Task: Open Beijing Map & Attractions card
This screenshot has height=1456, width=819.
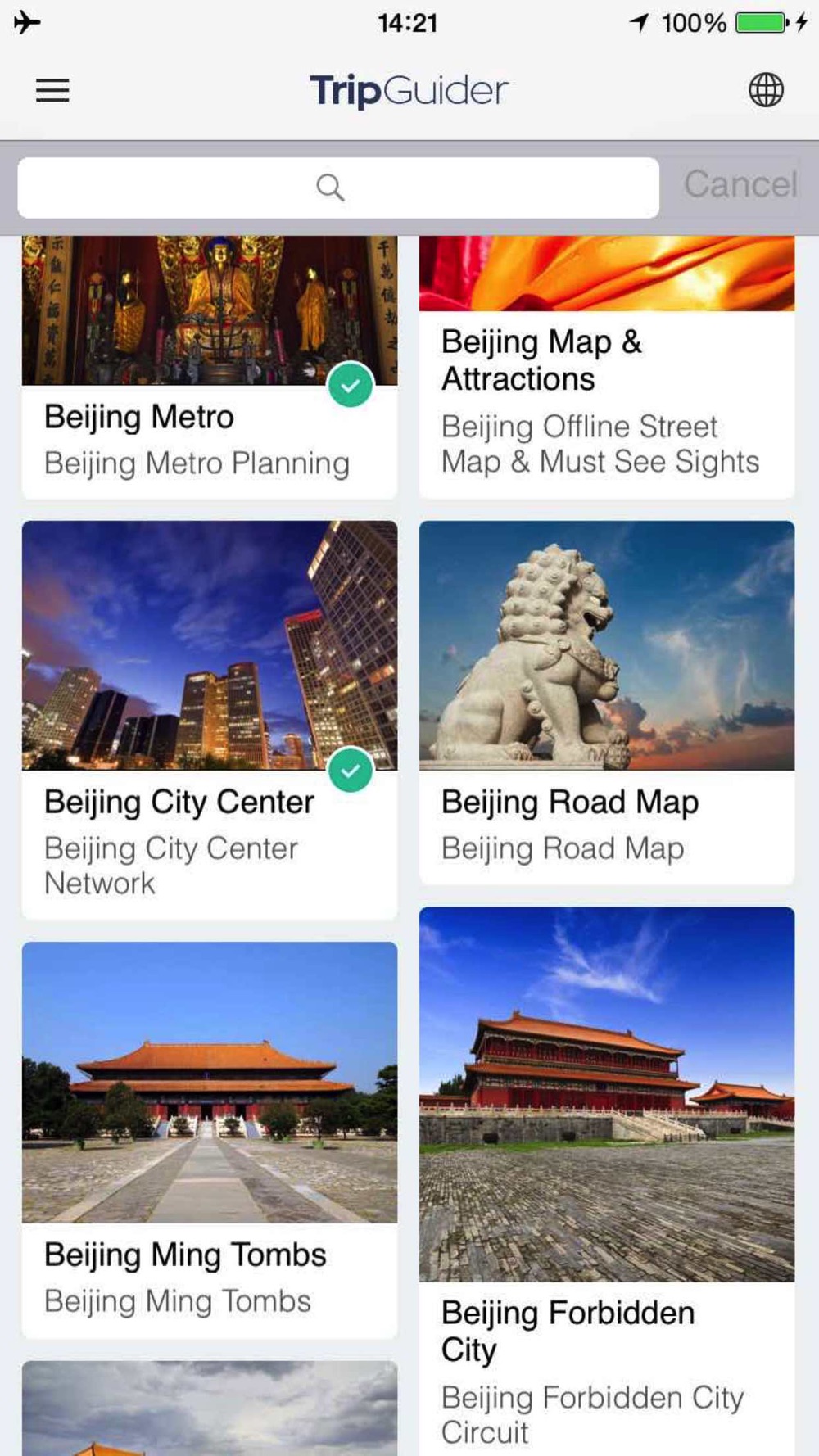Action: (x=606, y=377)
